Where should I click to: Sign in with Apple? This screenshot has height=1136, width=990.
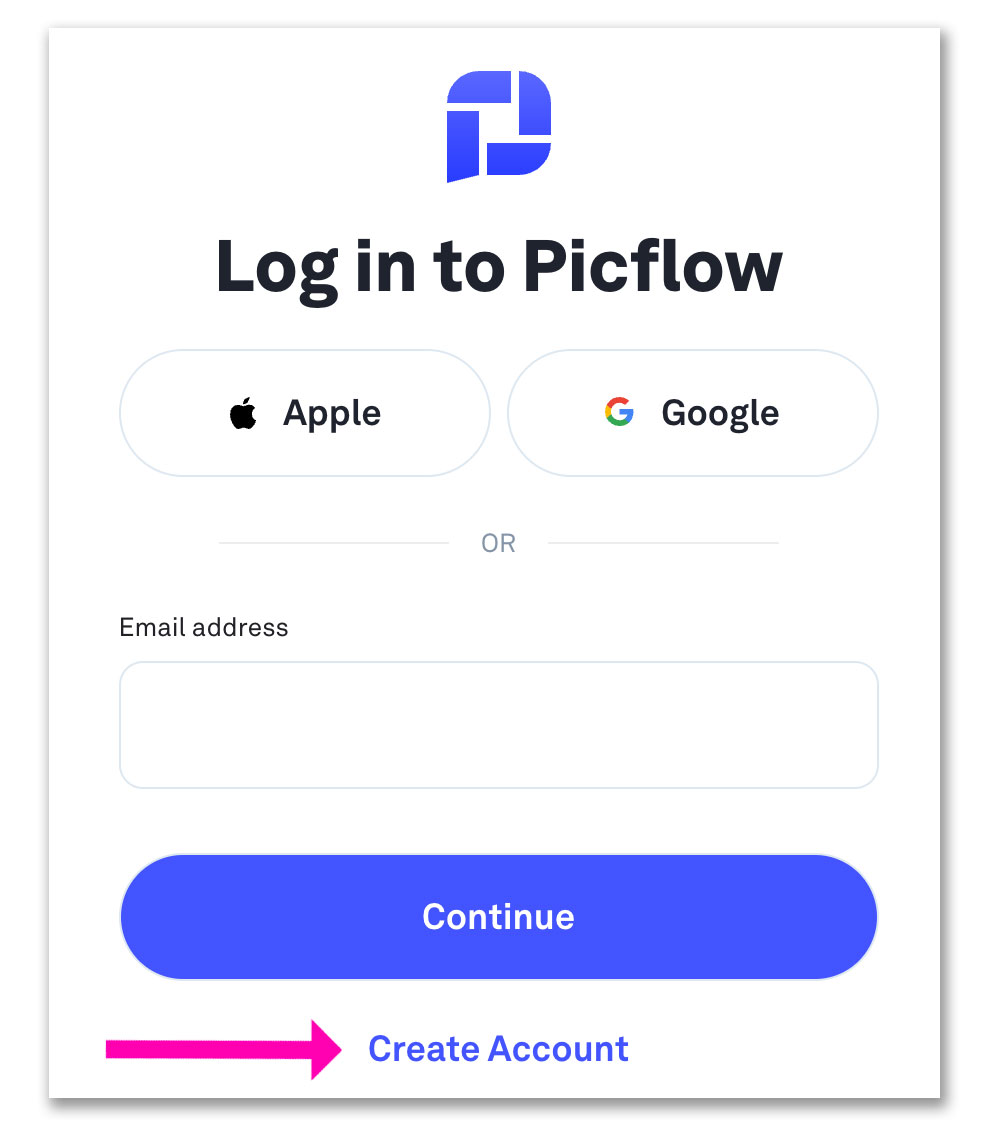(x=305, y=413)
